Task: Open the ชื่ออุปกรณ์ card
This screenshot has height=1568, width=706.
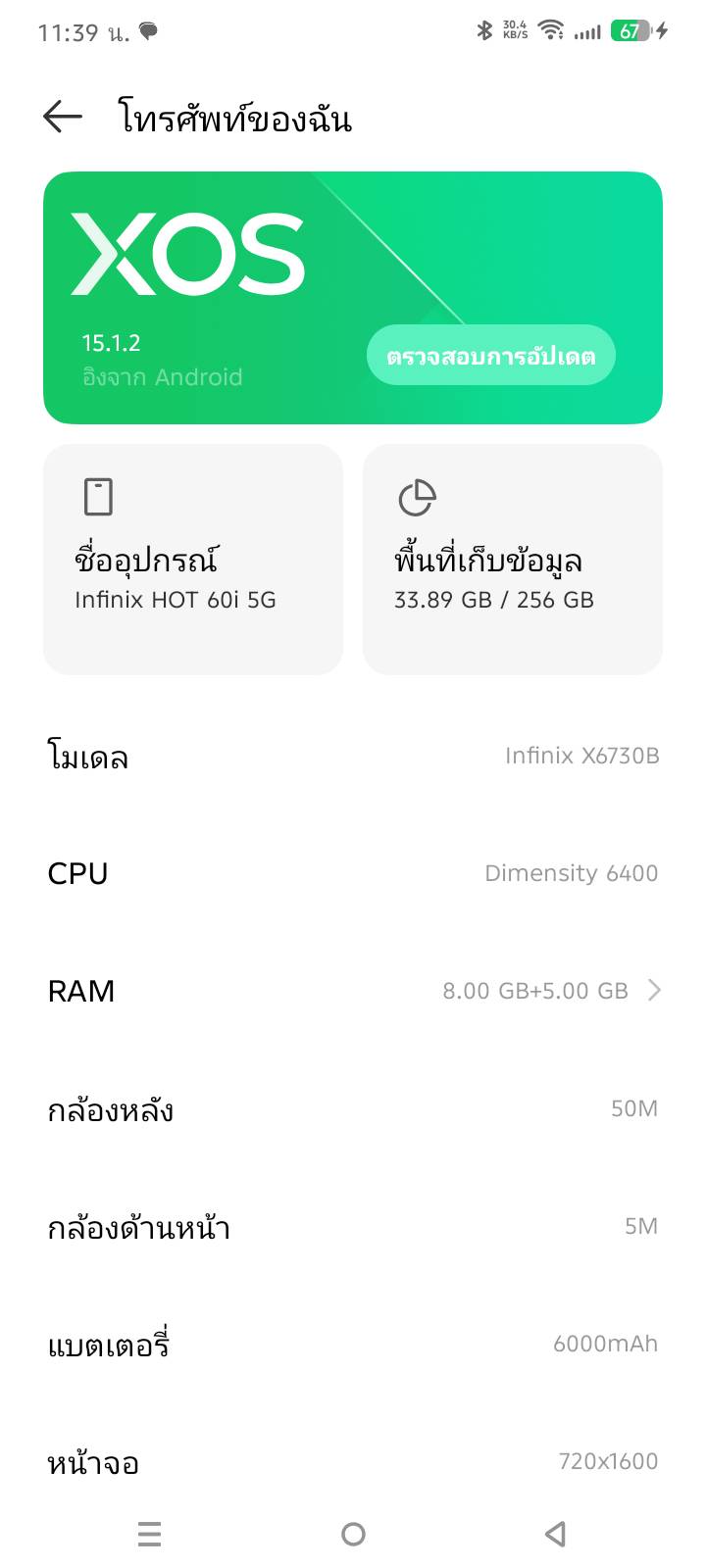Action: point(193,559)
